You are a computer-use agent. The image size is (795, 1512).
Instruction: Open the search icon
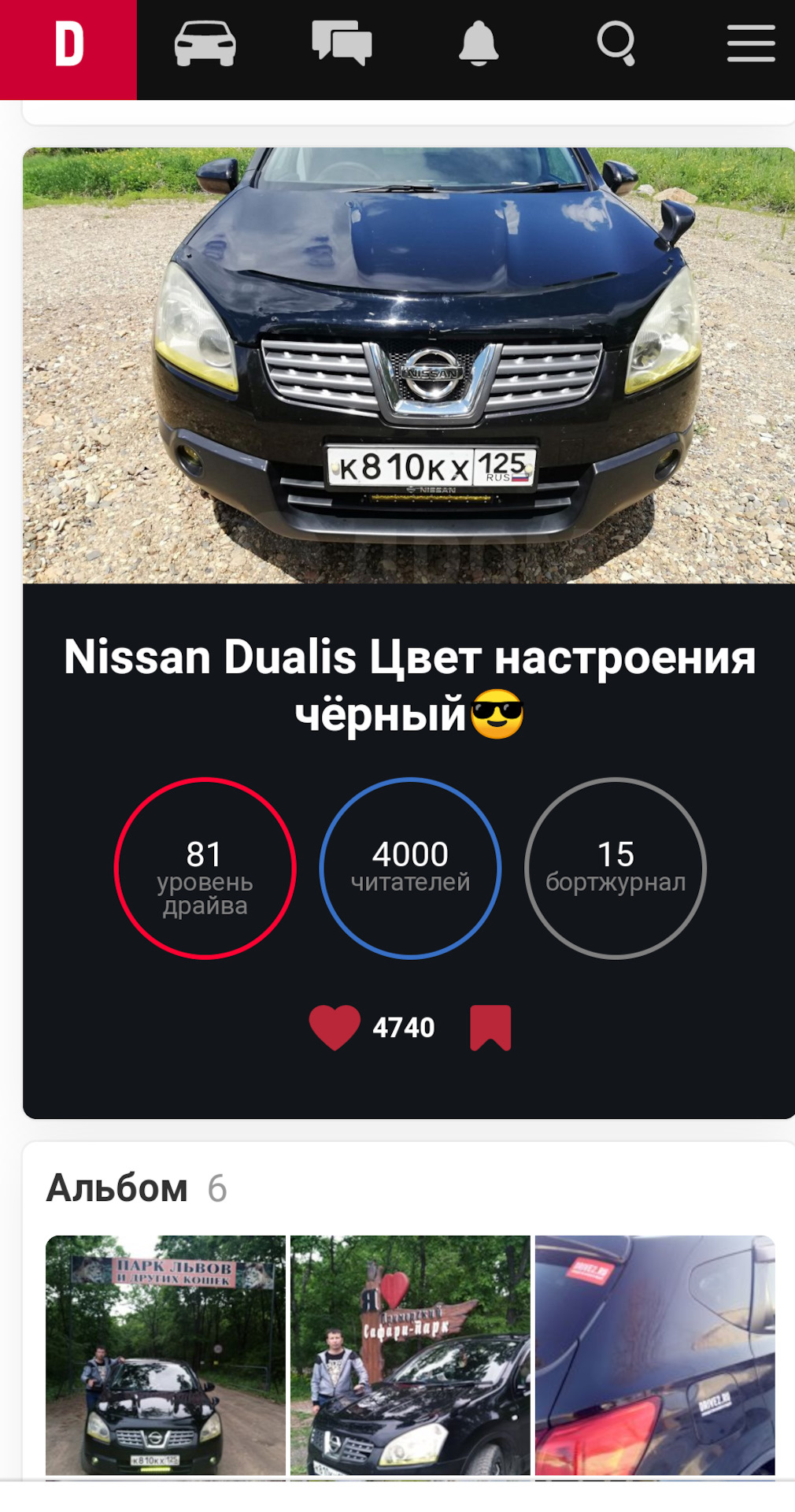pos(616,43)
